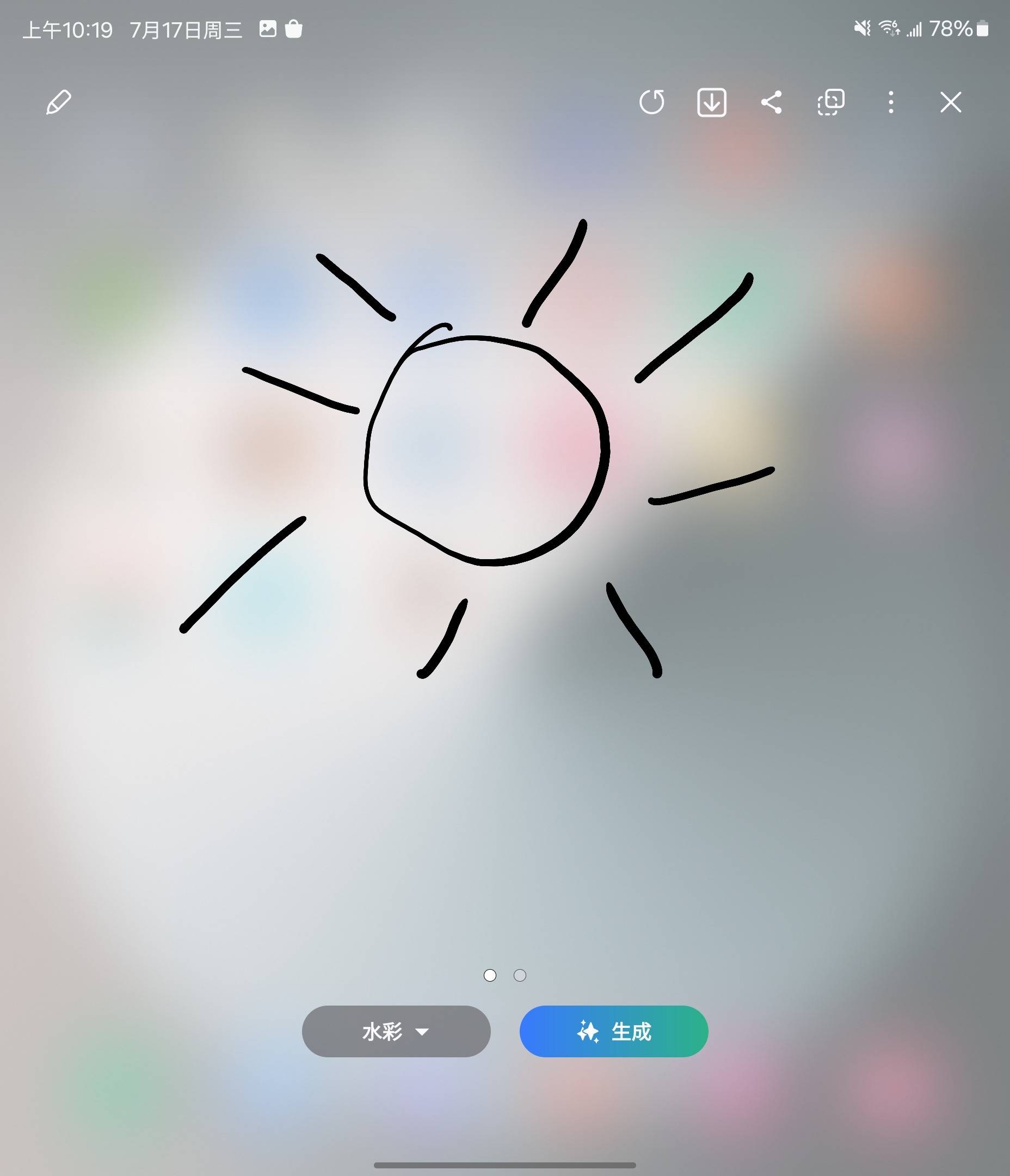Tap the circular-arrow reset icon
This screenshot has height=1176, width=1010.
point(651,103)
